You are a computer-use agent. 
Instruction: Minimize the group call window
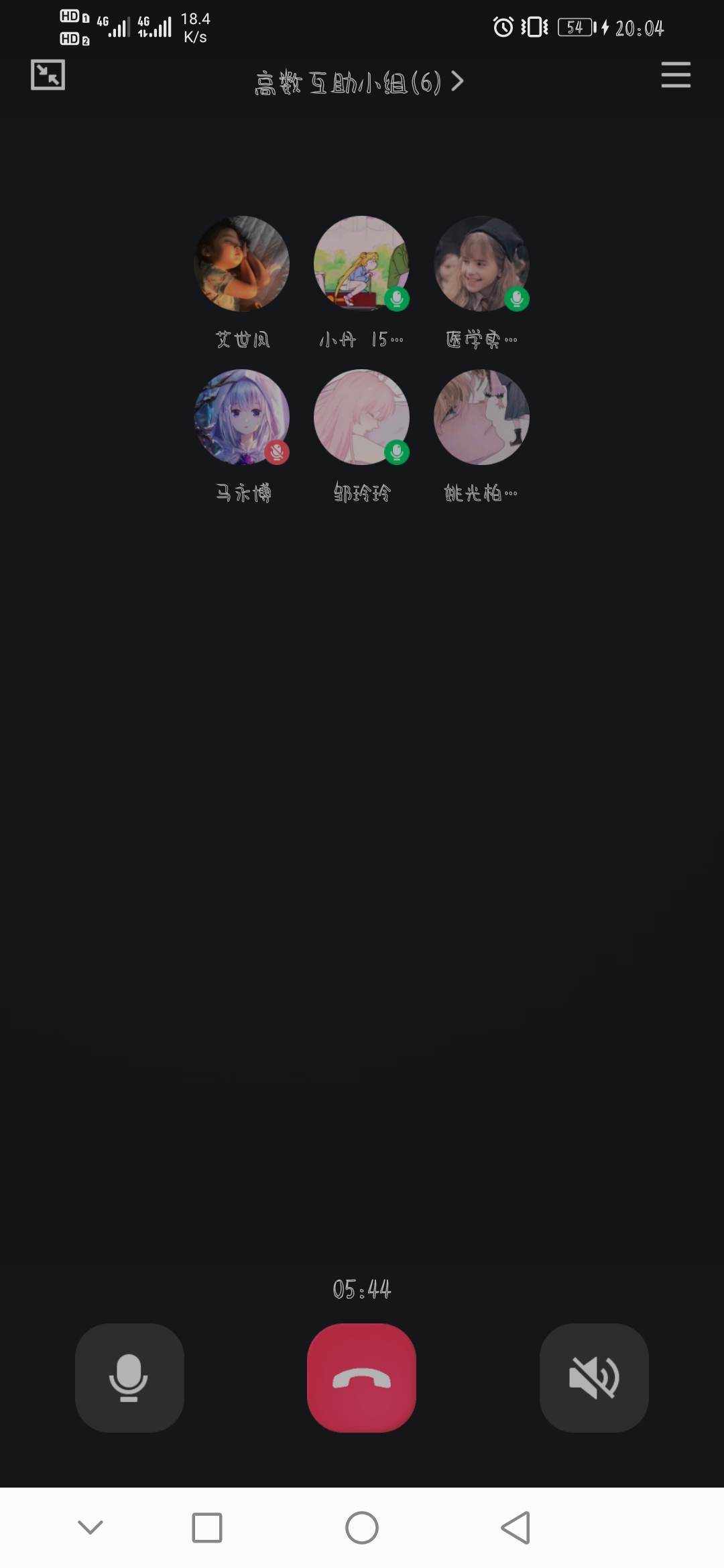click(x=48, y=74)
